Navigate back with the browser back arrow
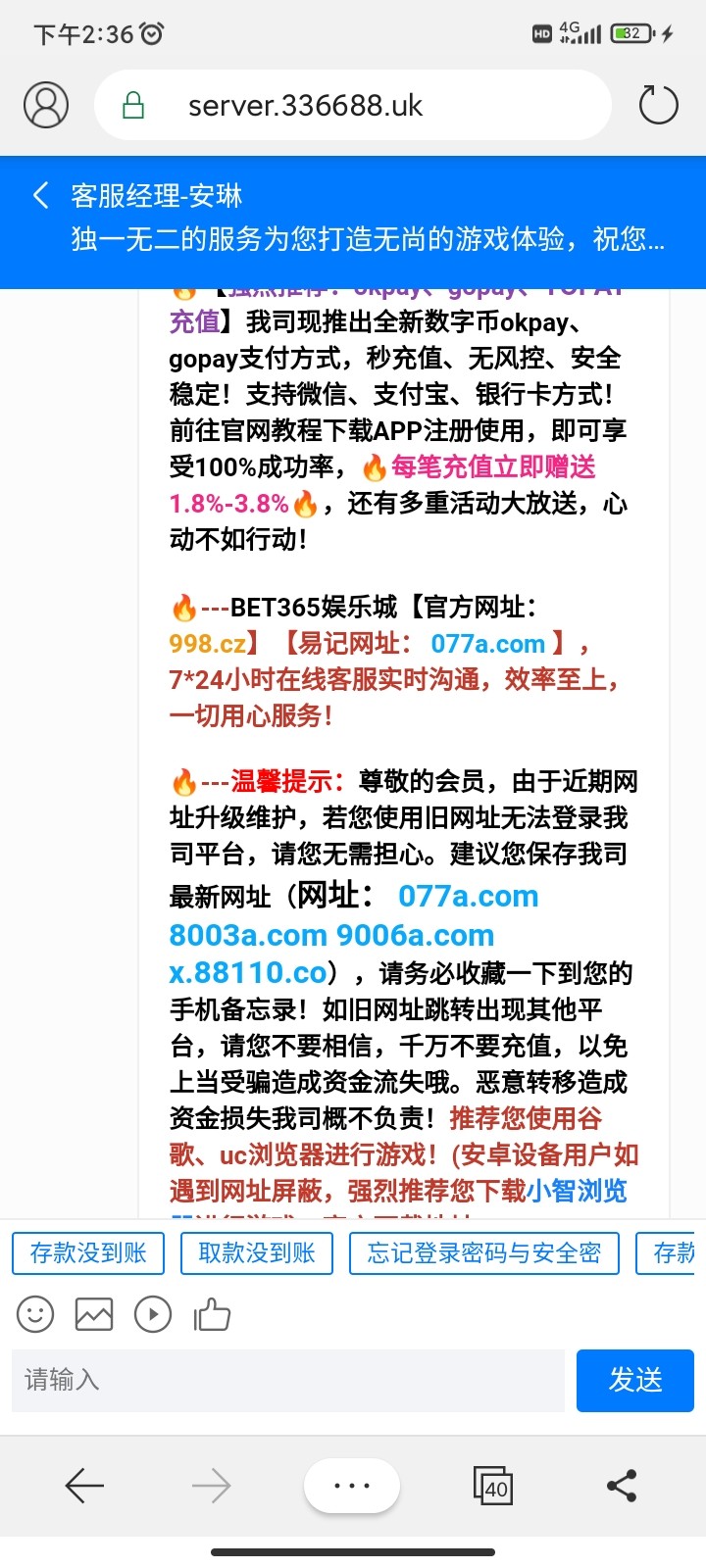The image size is (706, 1568). tap(82, 1486)
